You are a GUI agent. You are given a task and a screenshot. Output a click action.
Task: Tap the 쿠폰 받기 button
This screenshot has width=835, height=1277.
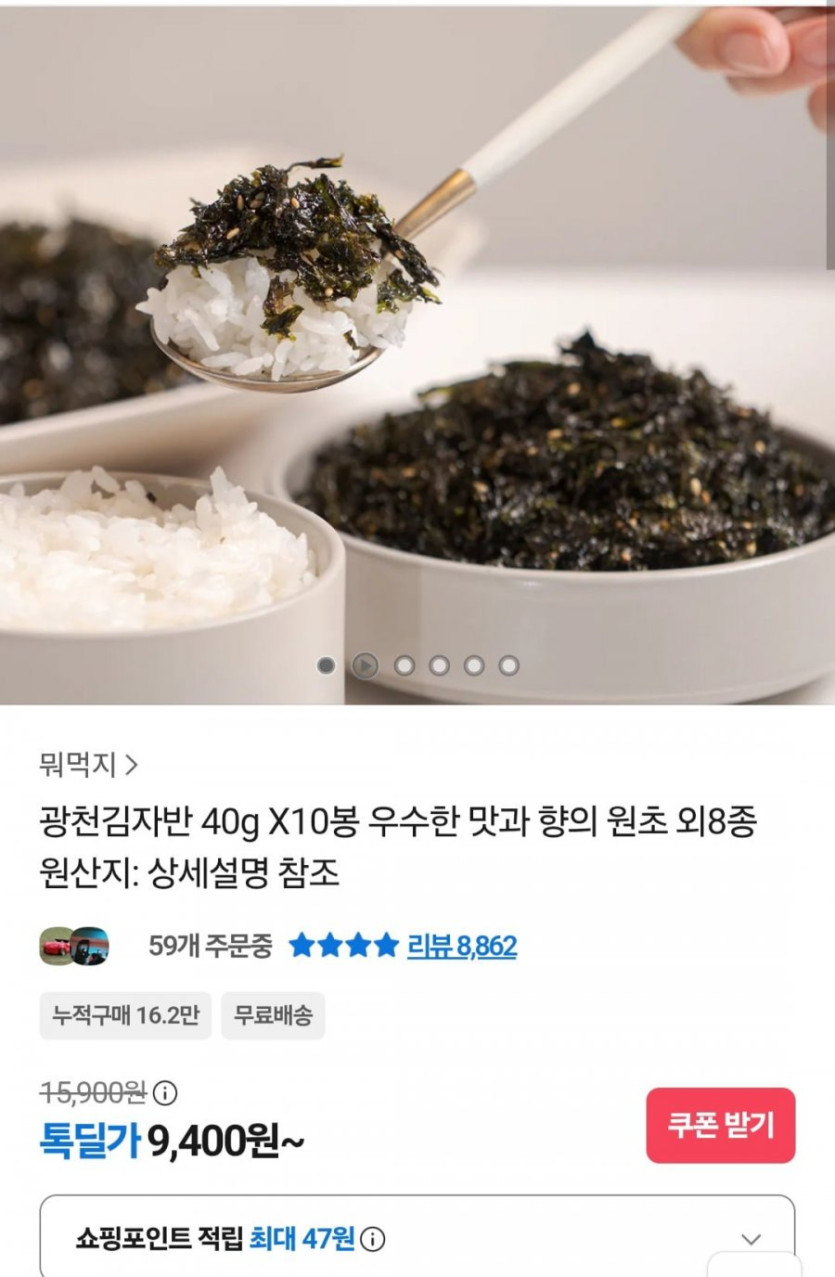click(720, 1126)
